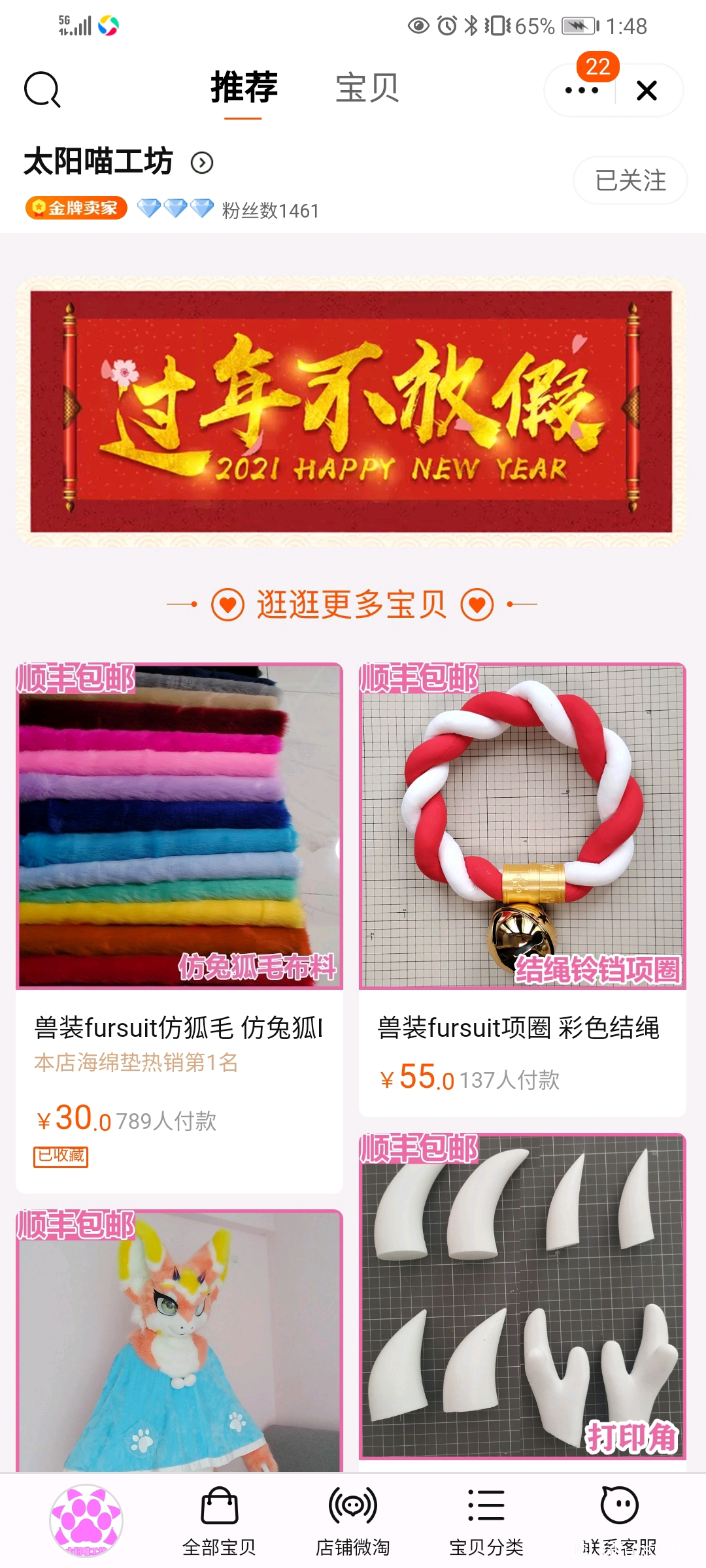The image size is (706, 1568).
Task: Open the 打印角 printed horns product
Action: [x=522, y=1296]
